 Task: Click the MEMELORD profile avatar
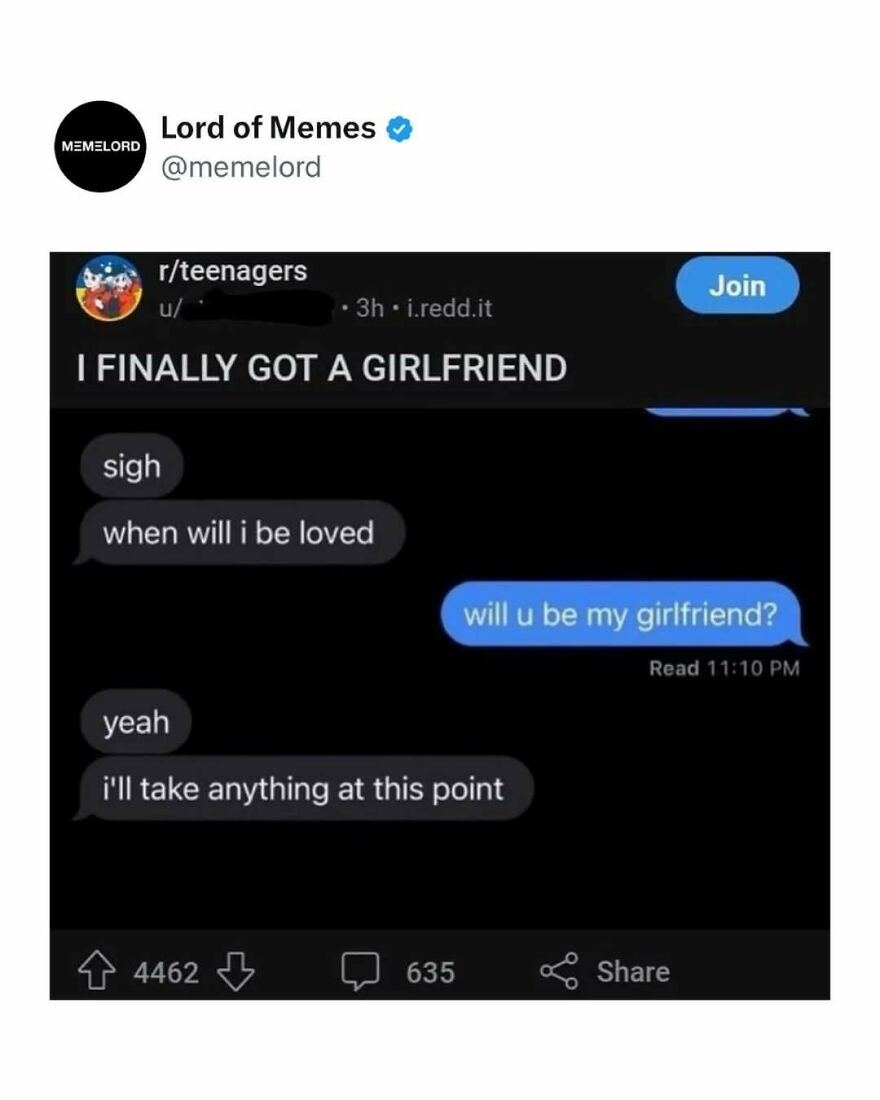(101, 146)
